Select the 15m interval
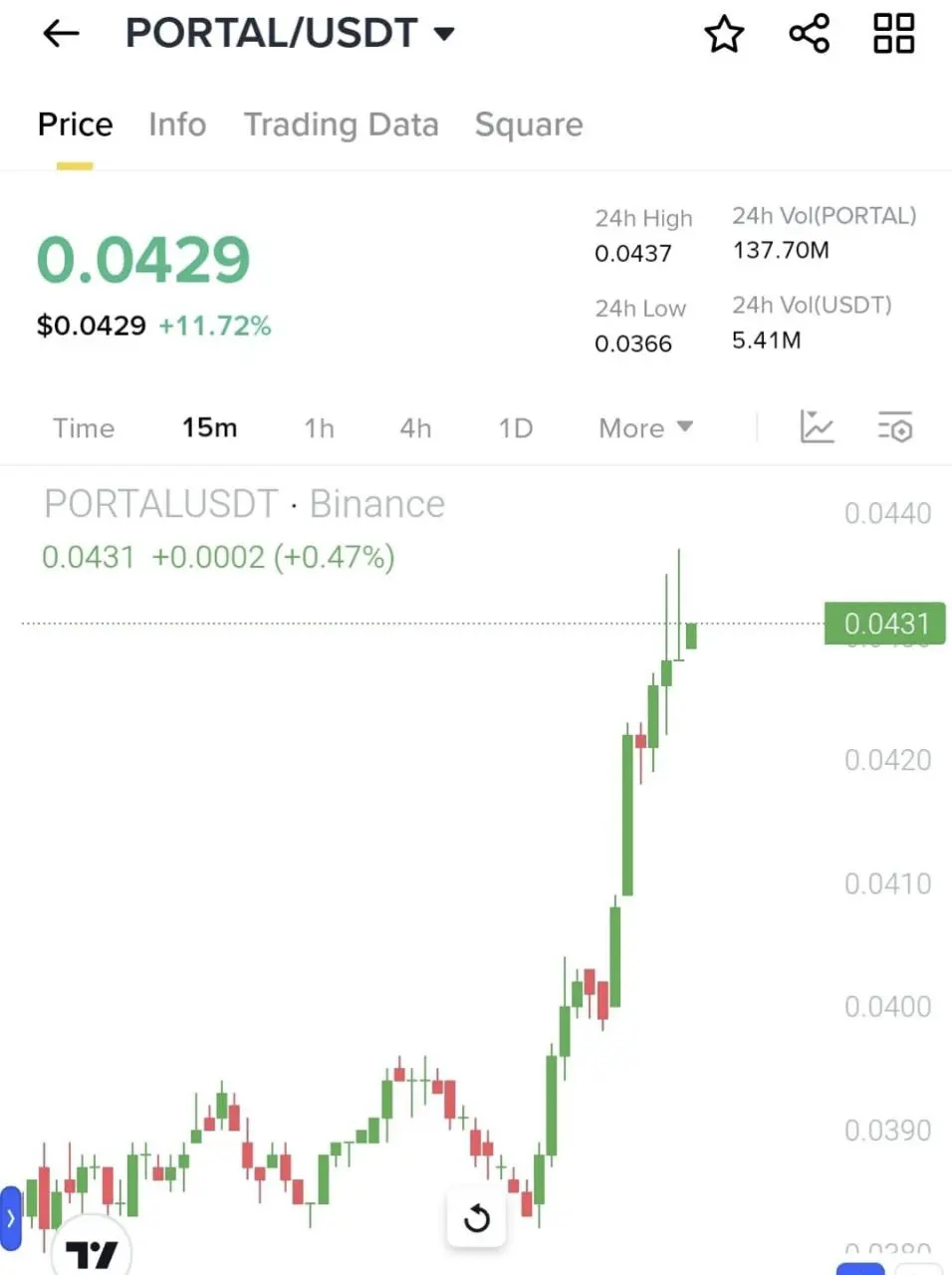The height and width of the screenshot is (1275, 952). coord(209,428)
